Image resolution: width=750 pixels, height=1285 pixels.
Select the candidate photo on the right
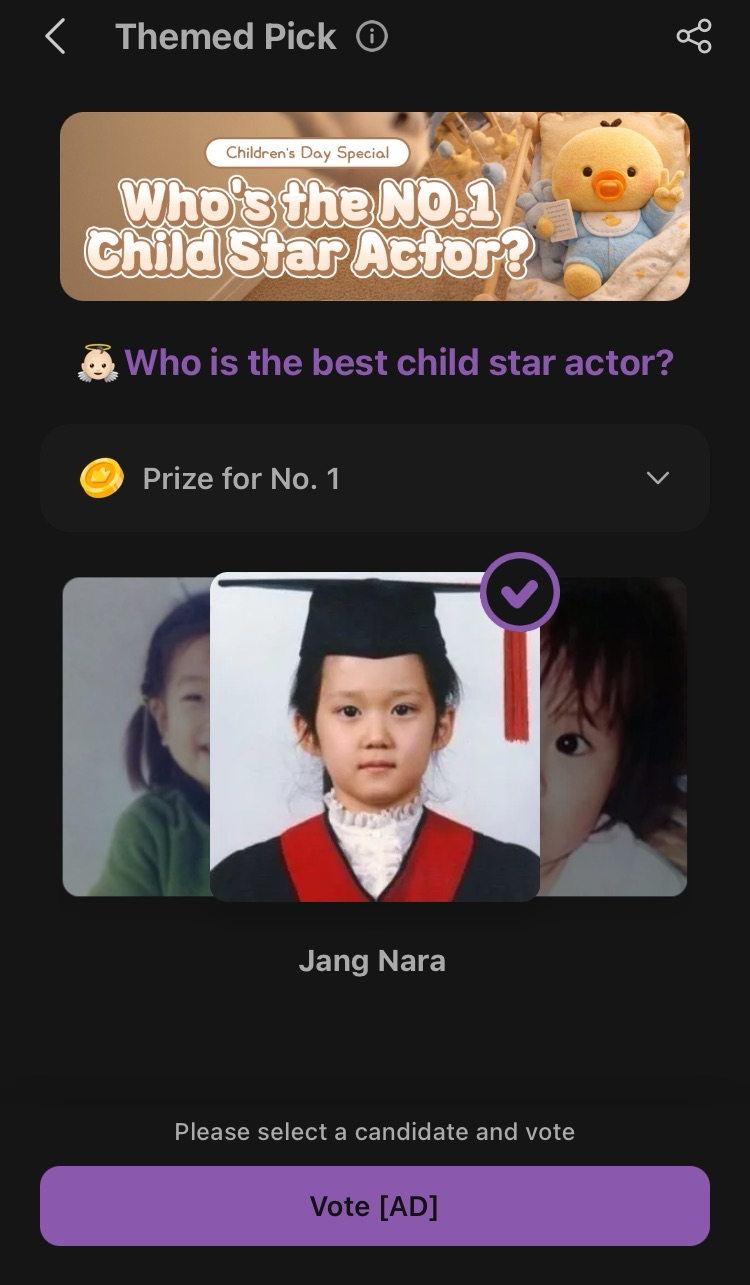(x=614, y=736)
